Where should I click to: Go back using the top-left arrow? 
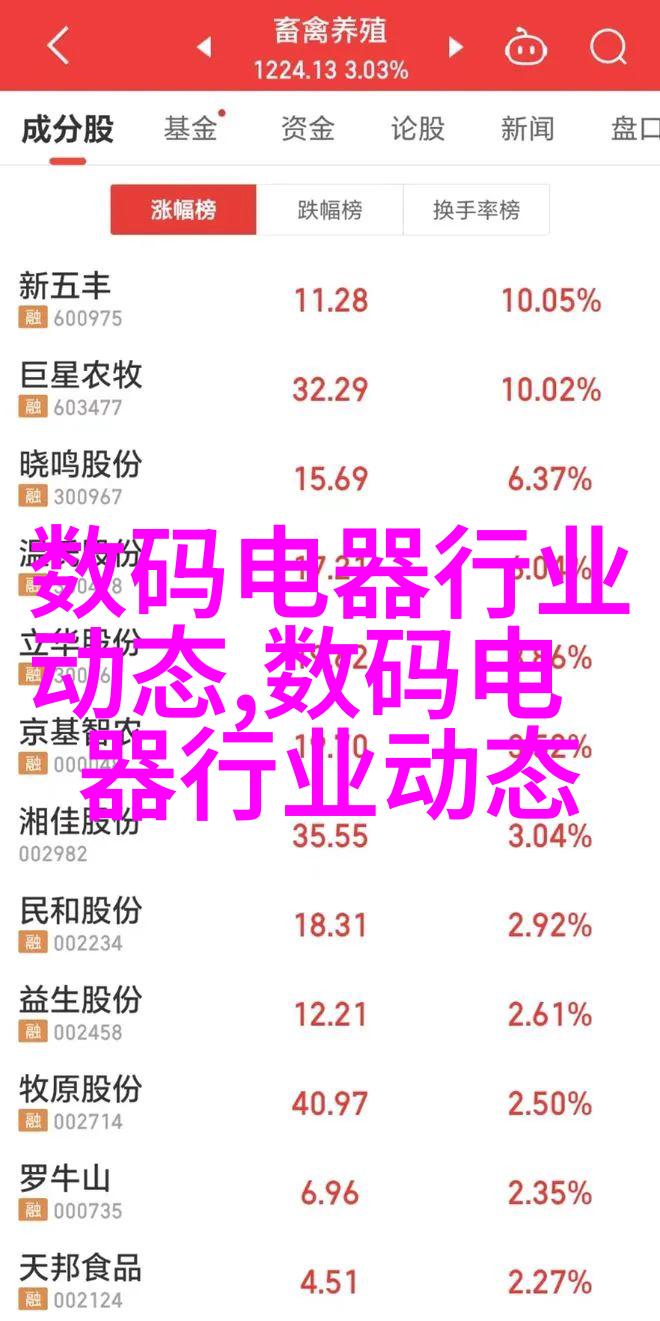(x=58, y=46)
